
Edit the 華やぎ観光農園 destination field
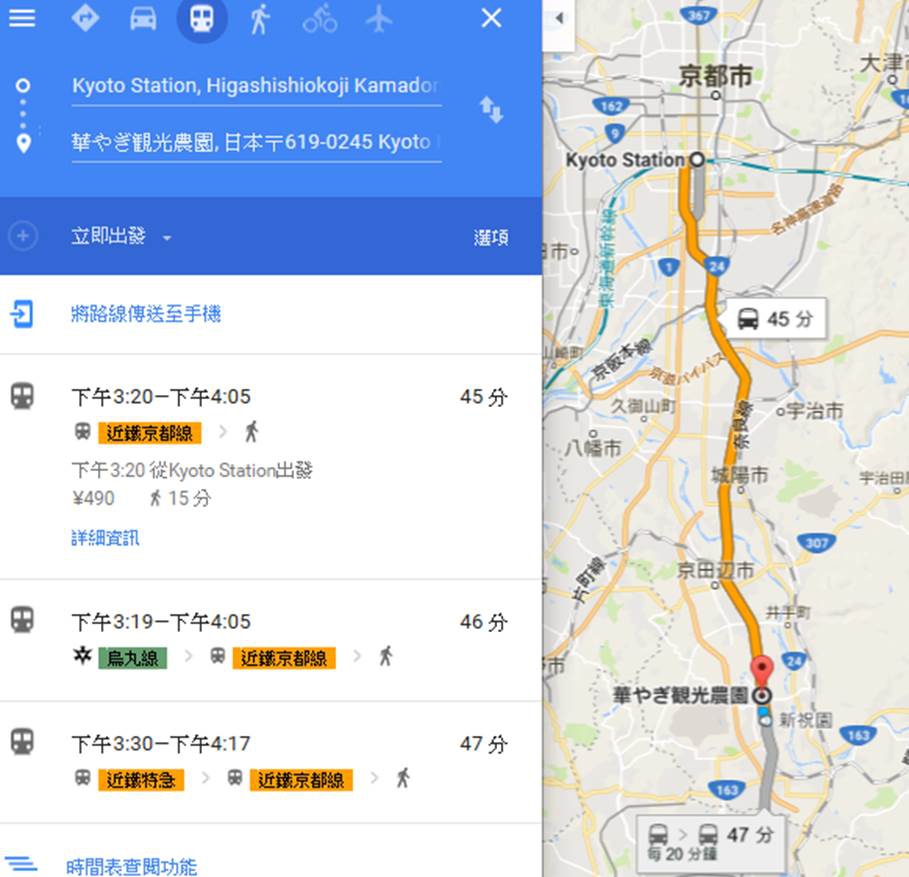pyautogui.click(x=255, y=142)
